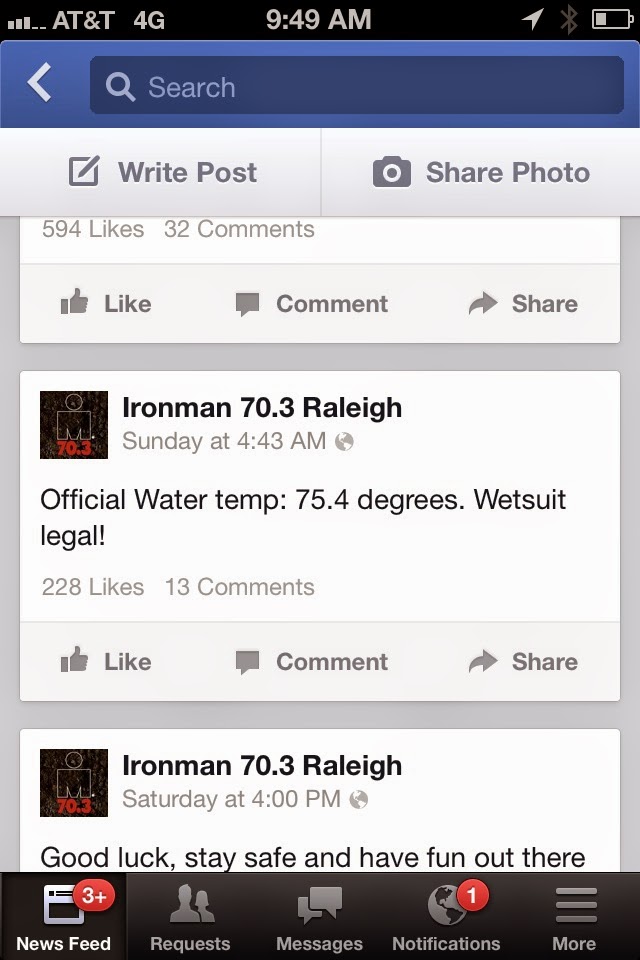View the 228 likes on the Wetsuit post
The image size is (640, 960).
click(x=92, y=587)
